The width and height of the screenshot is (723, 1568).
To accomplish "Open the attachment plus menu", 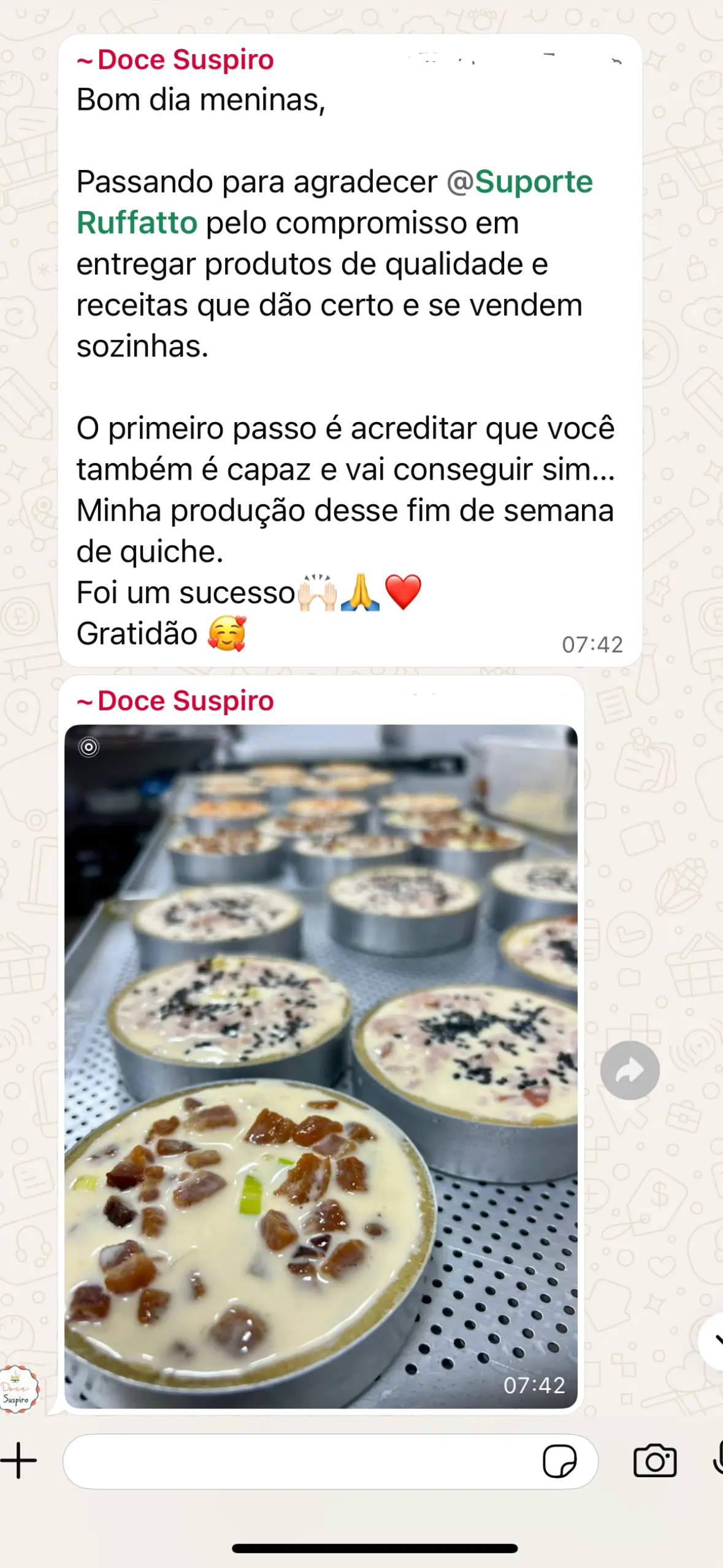I will click(x=18, y=1461).
